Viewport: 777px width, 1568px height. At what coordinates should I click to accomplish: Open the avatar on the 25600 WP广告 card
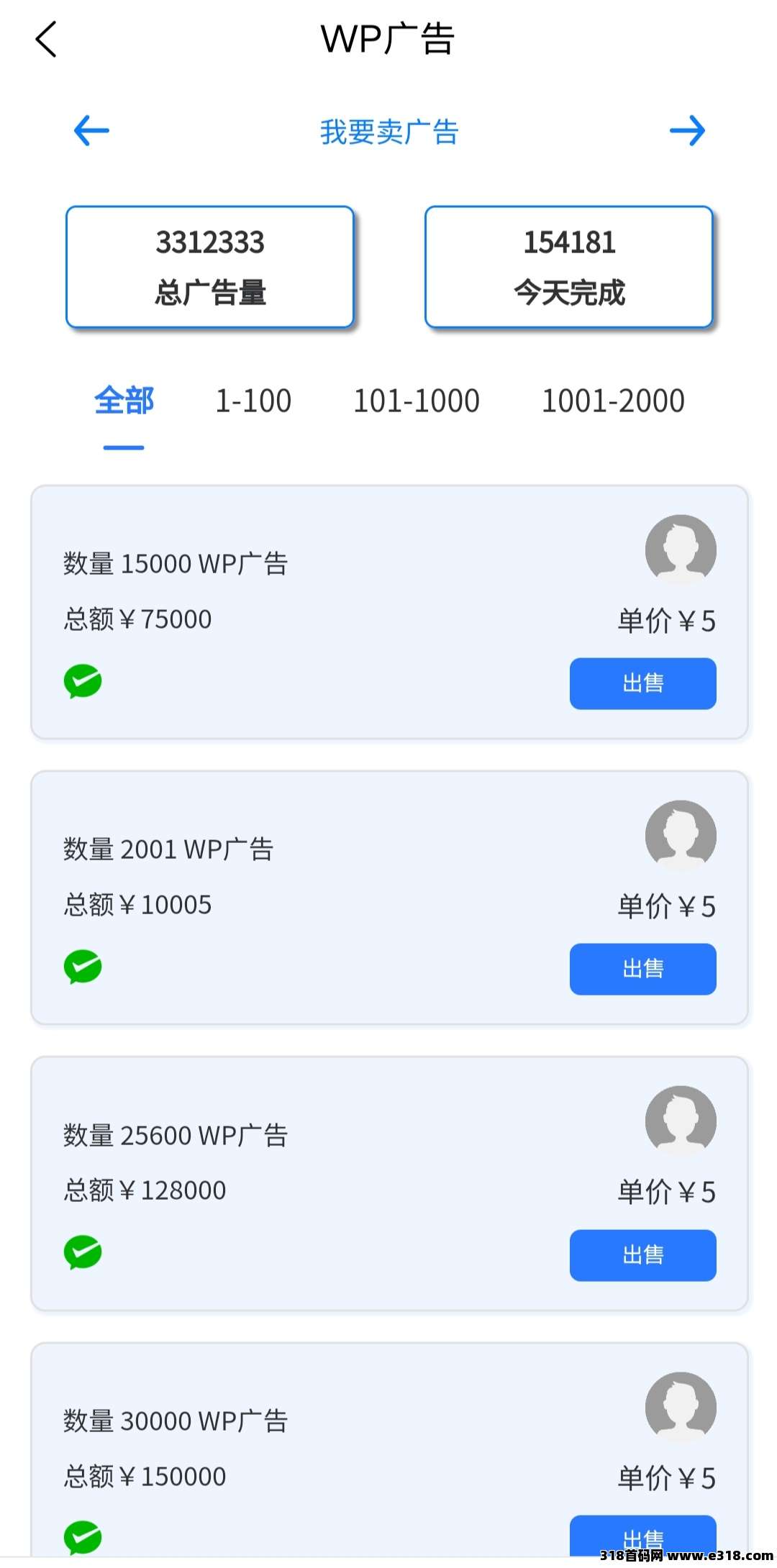tap(681, 1121)
